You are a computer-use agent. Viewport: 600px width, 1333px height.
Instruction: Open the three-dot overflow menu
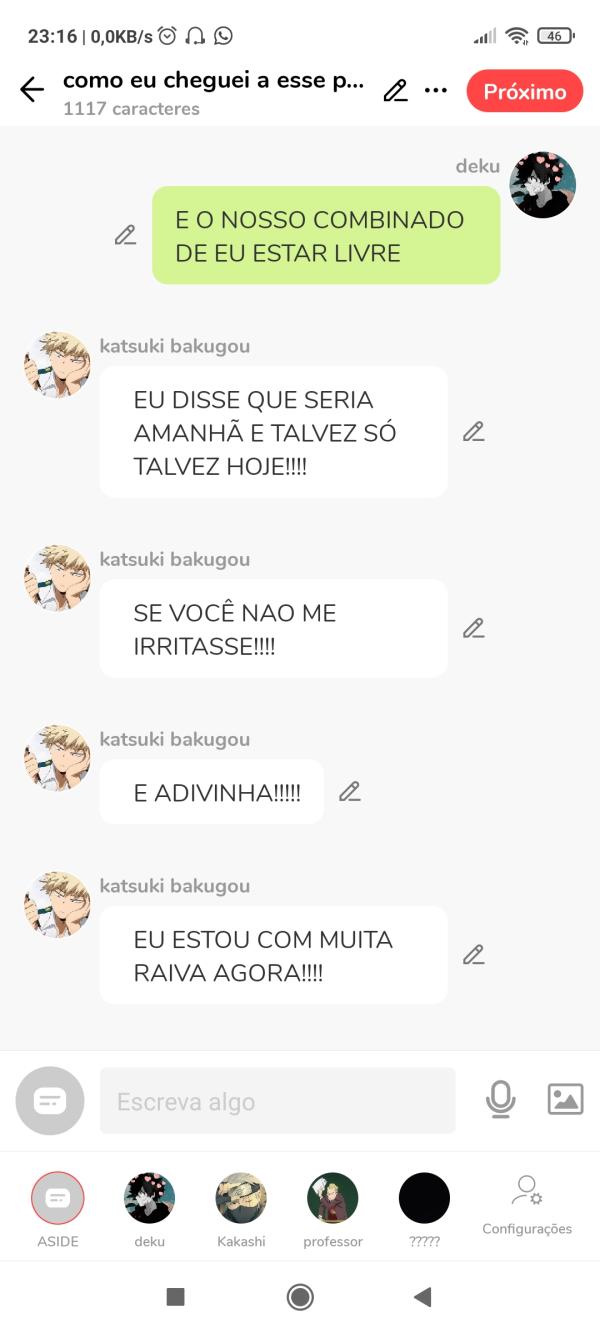point(436,91)
